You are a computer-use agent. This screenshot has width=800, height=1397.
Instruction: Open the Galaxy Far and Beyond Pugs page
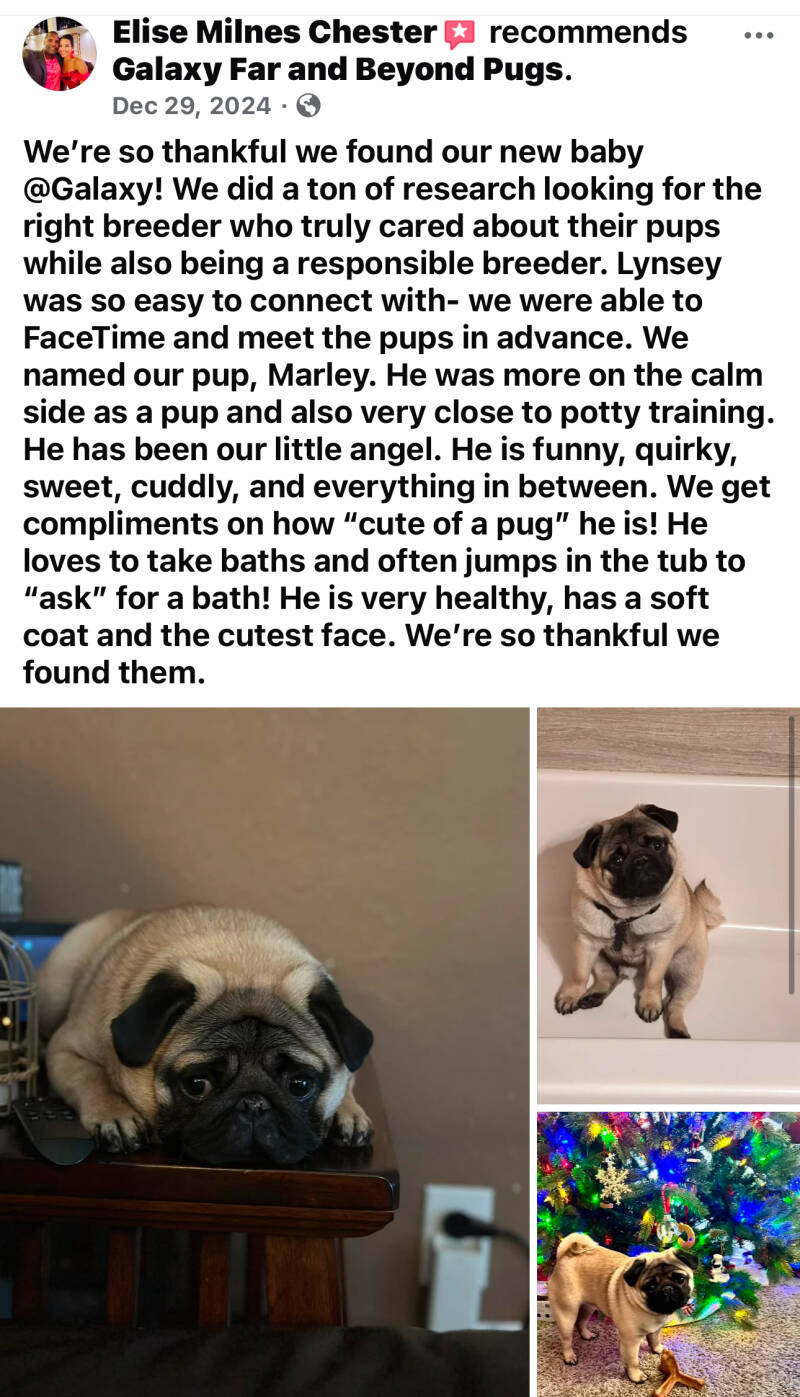coord(336,70)
